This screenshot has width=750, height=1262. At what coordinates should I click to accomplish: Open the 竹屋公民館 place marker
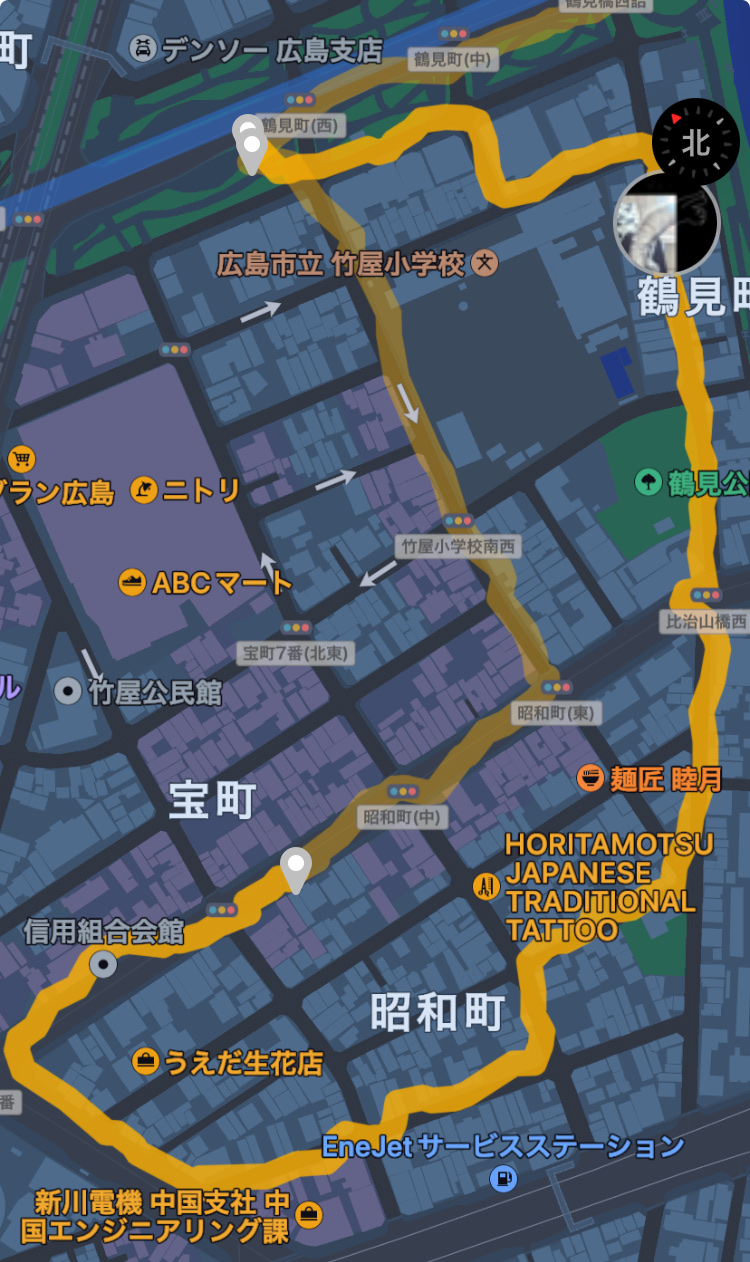[x=68, y=691]
